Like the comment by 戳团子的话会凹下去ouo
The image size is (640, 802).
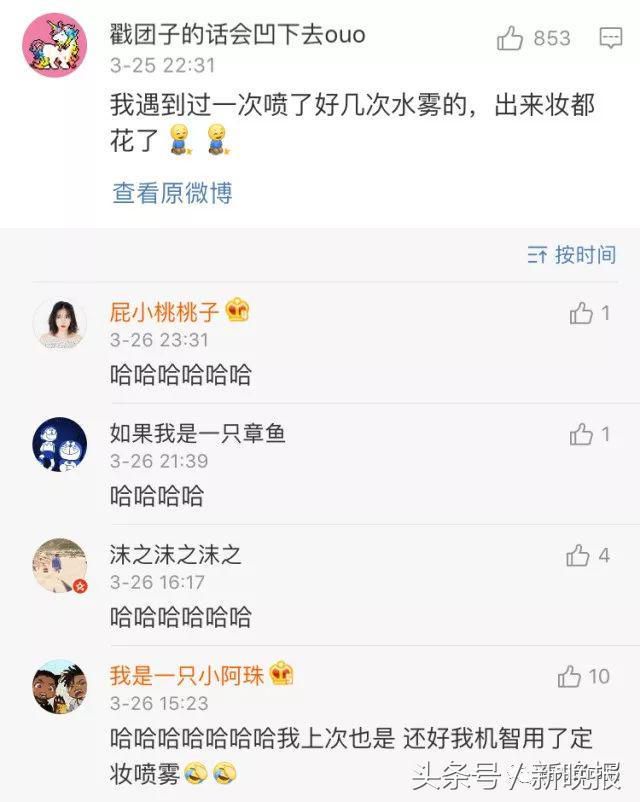[511, 38]
